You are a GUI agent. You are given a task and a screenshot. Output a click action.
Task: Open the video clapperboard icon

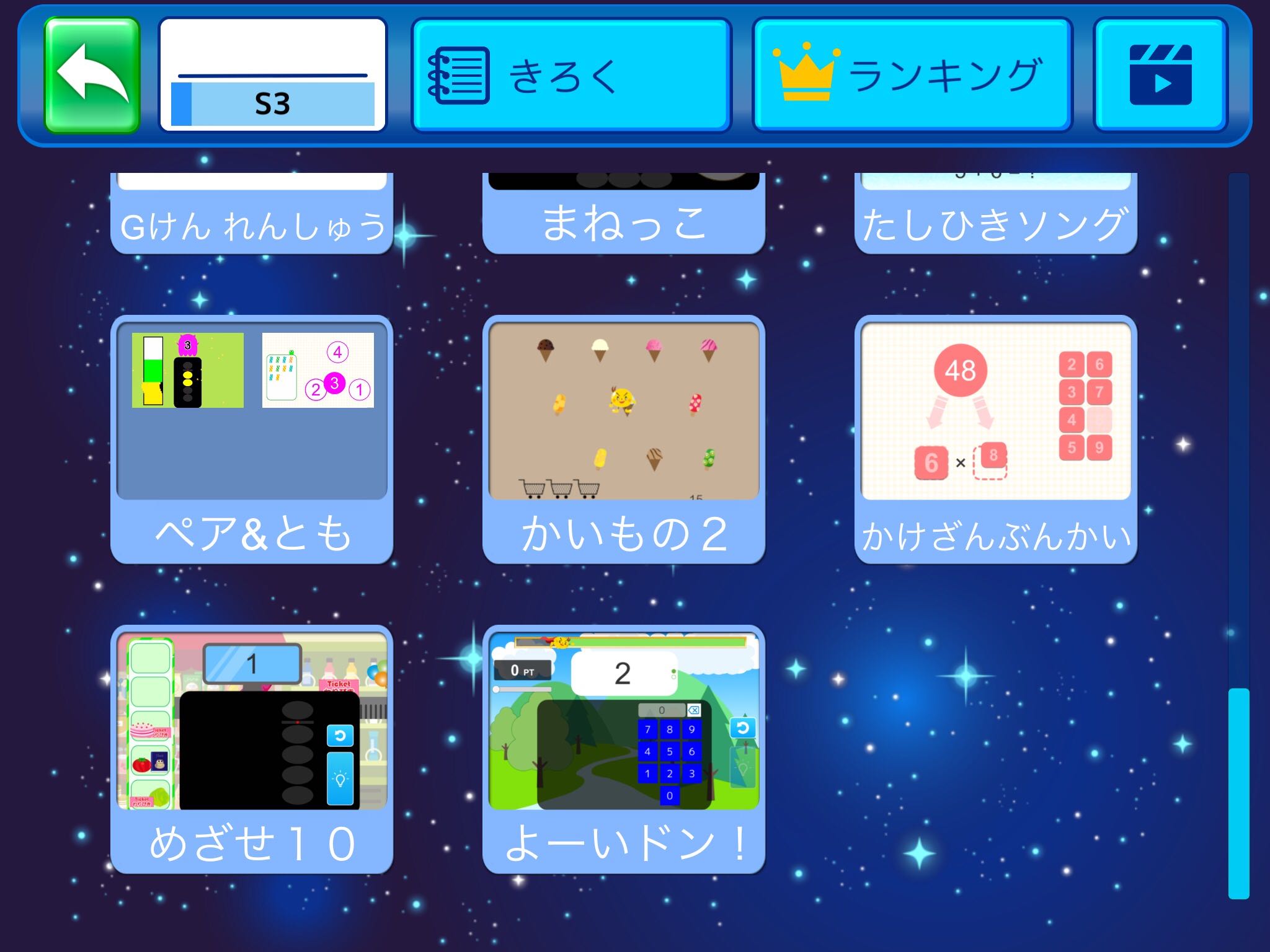point(1160,75)
